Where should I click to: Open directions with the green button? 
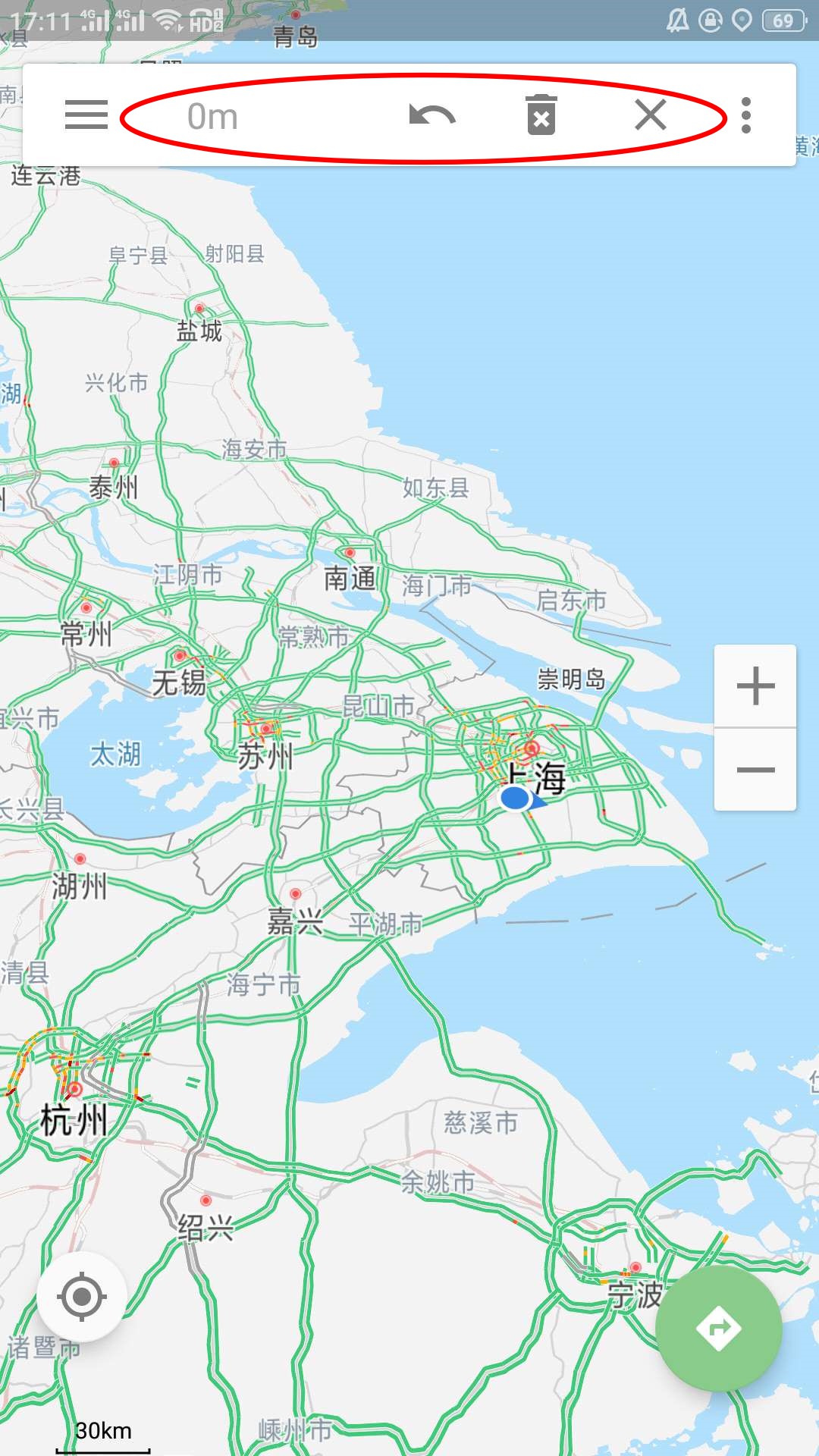coord(718,1328)
